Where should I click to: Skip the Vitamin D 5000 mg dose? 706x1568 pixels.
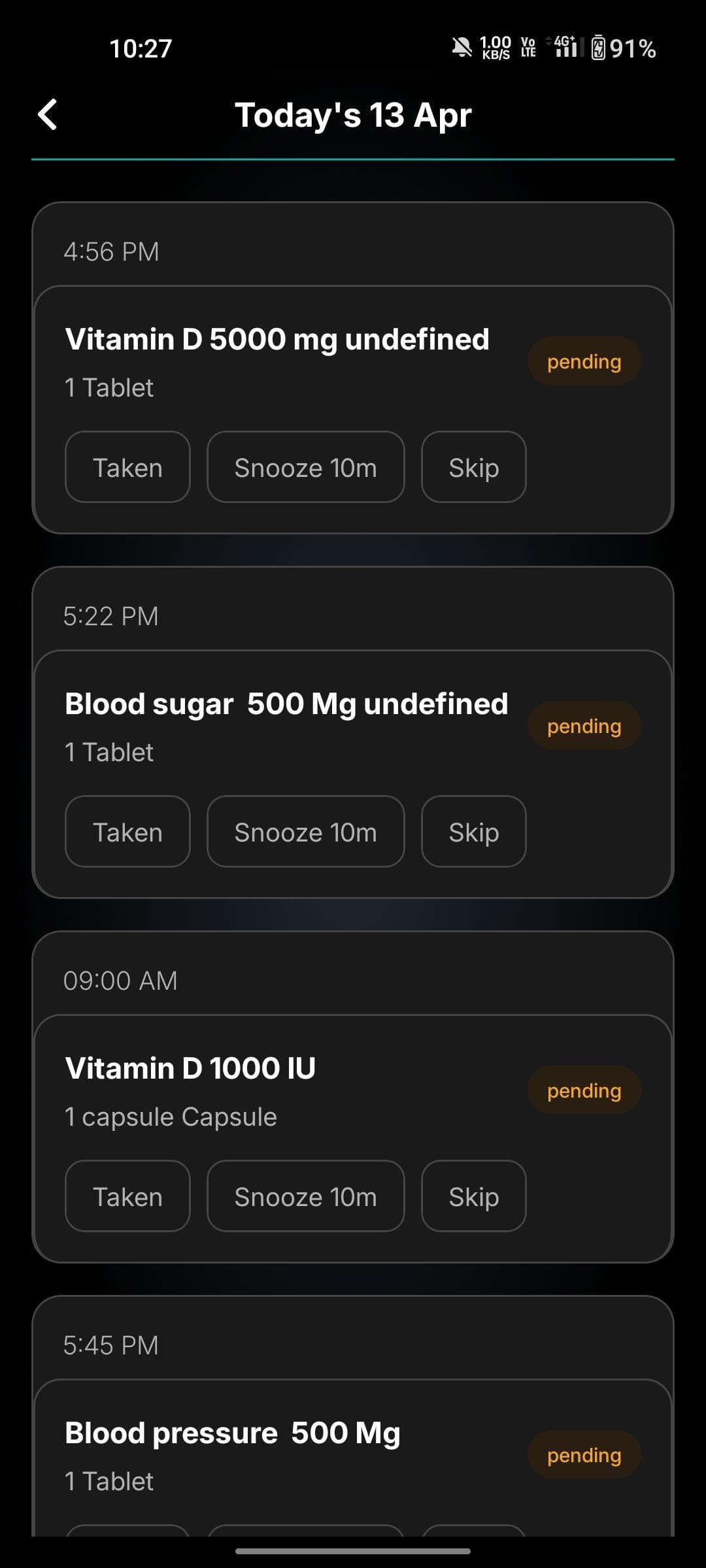(473, 467)
